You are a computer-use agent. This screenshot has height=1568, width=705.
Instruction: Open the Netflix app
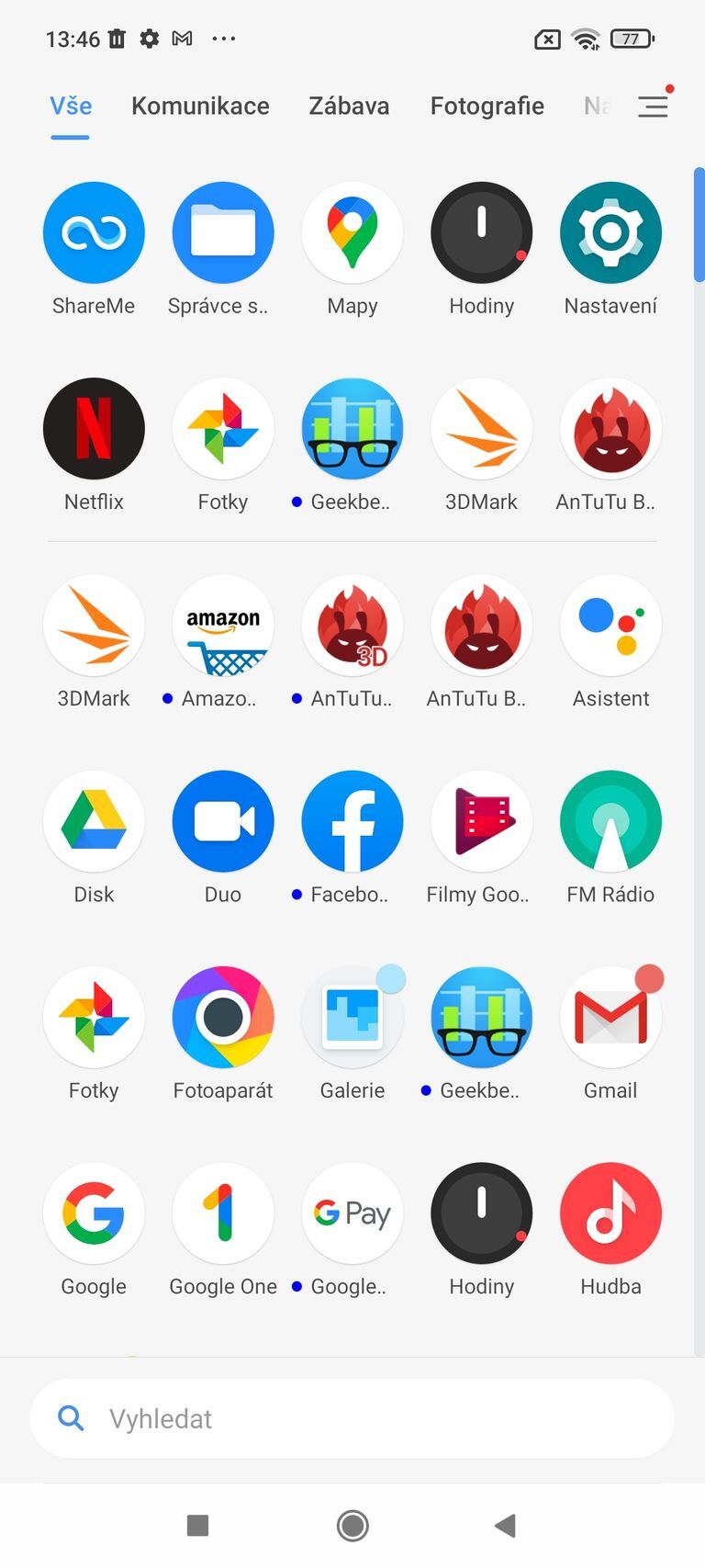(93, 428)
